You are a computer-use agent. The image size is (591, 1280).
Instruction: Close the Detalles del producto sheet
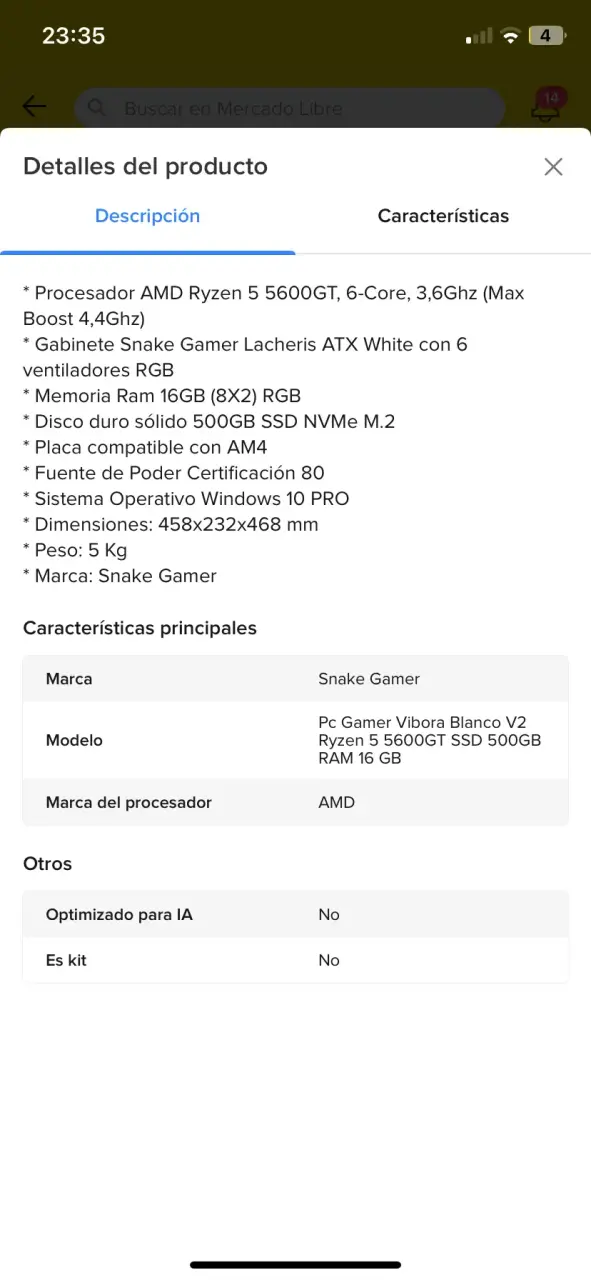[553, 167]
